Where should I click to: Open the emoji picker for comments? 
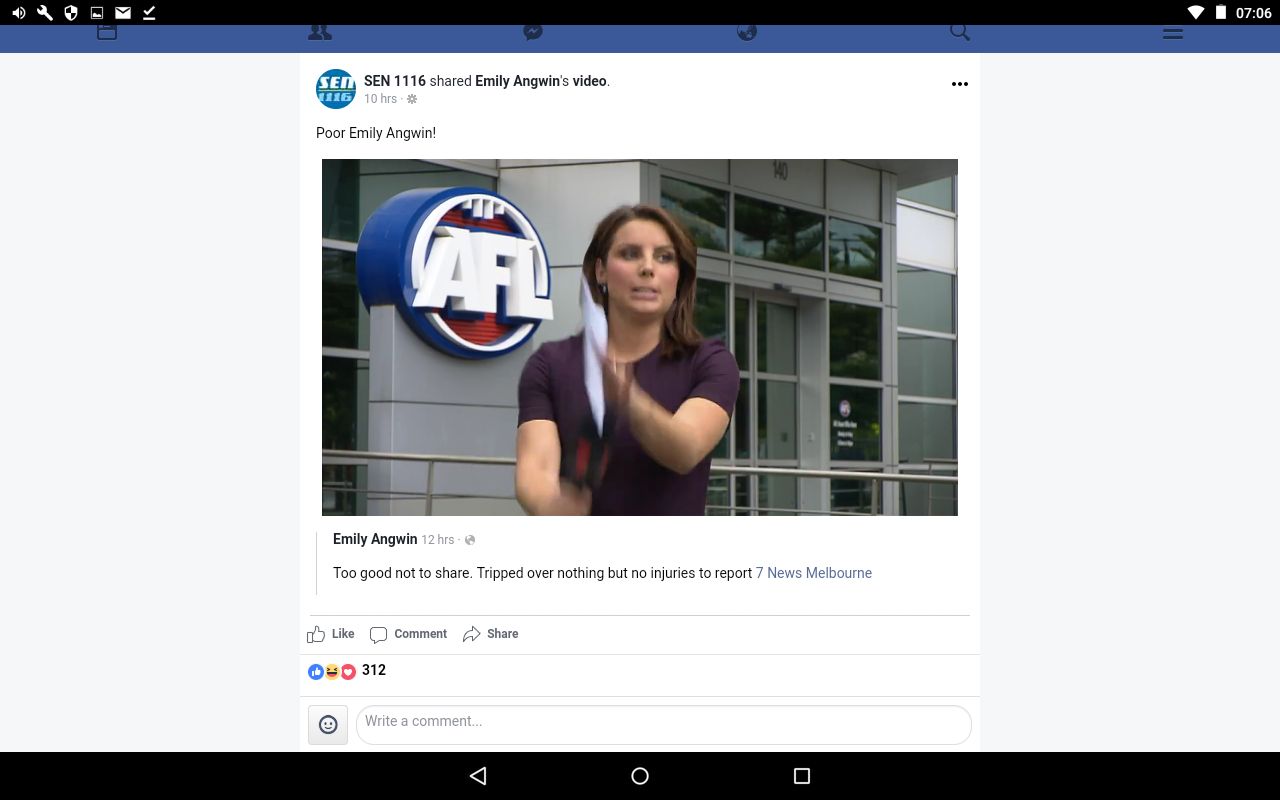[328, 725]
